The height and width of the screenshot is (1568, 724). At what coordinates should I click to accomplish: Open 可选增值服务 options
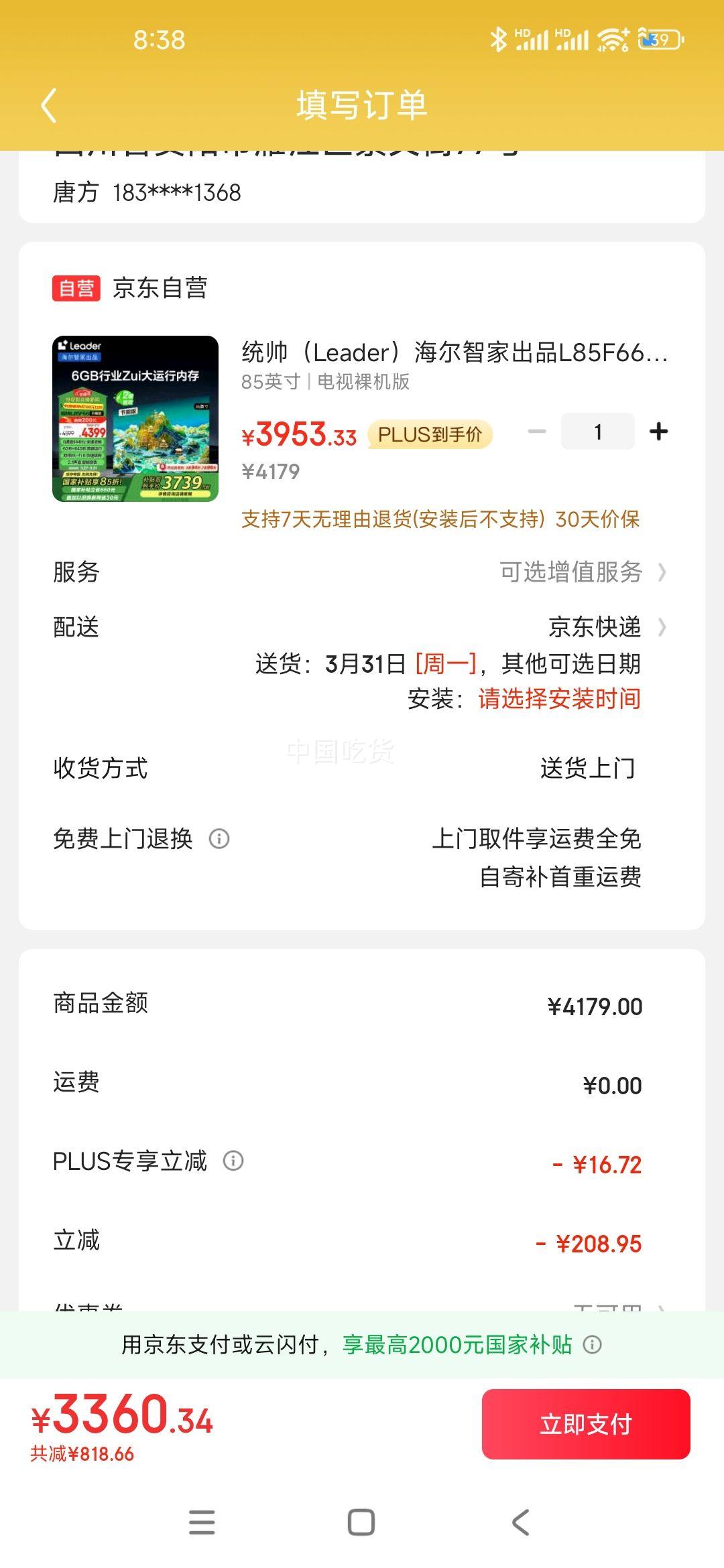click(571, 573)
